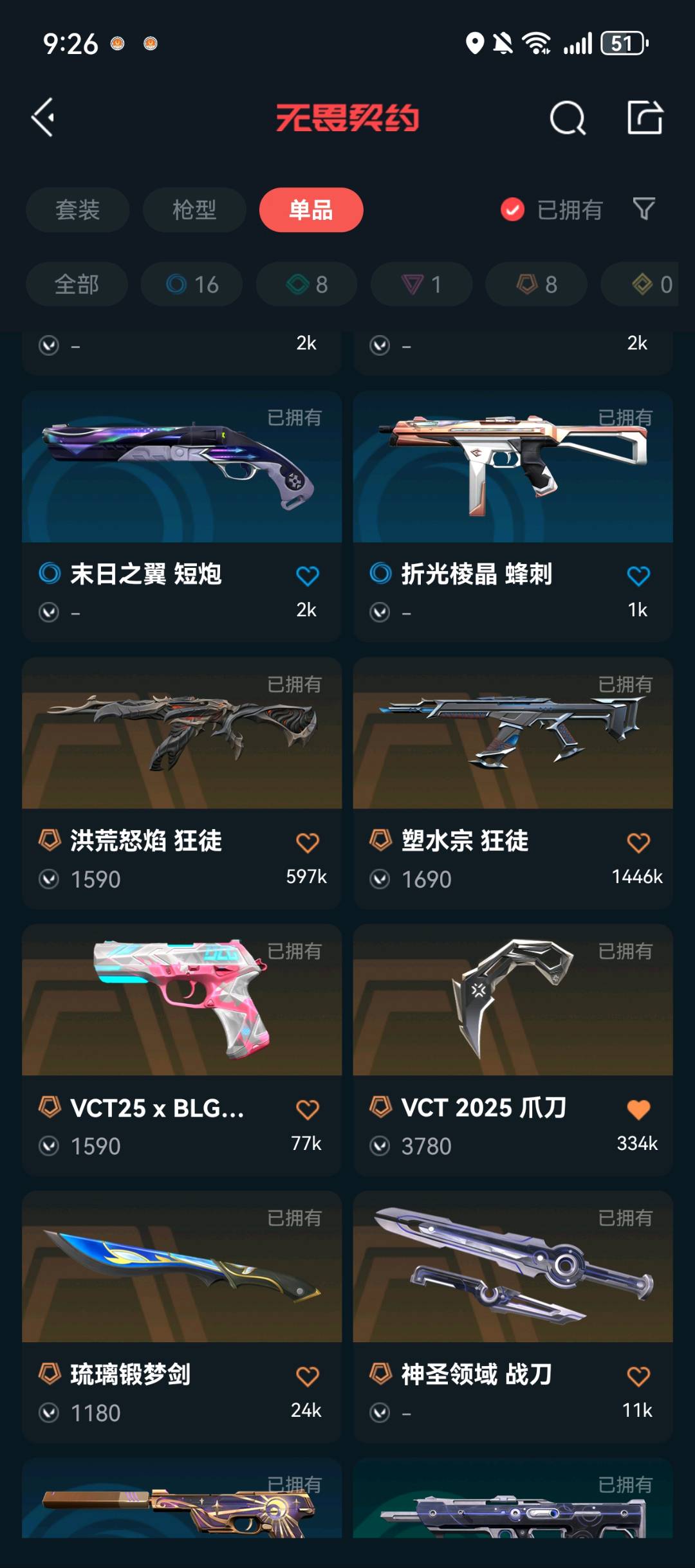695x1568 pixels.
Task: Like the 神圣领域 战刀 skin
Action: point(638,1376)
